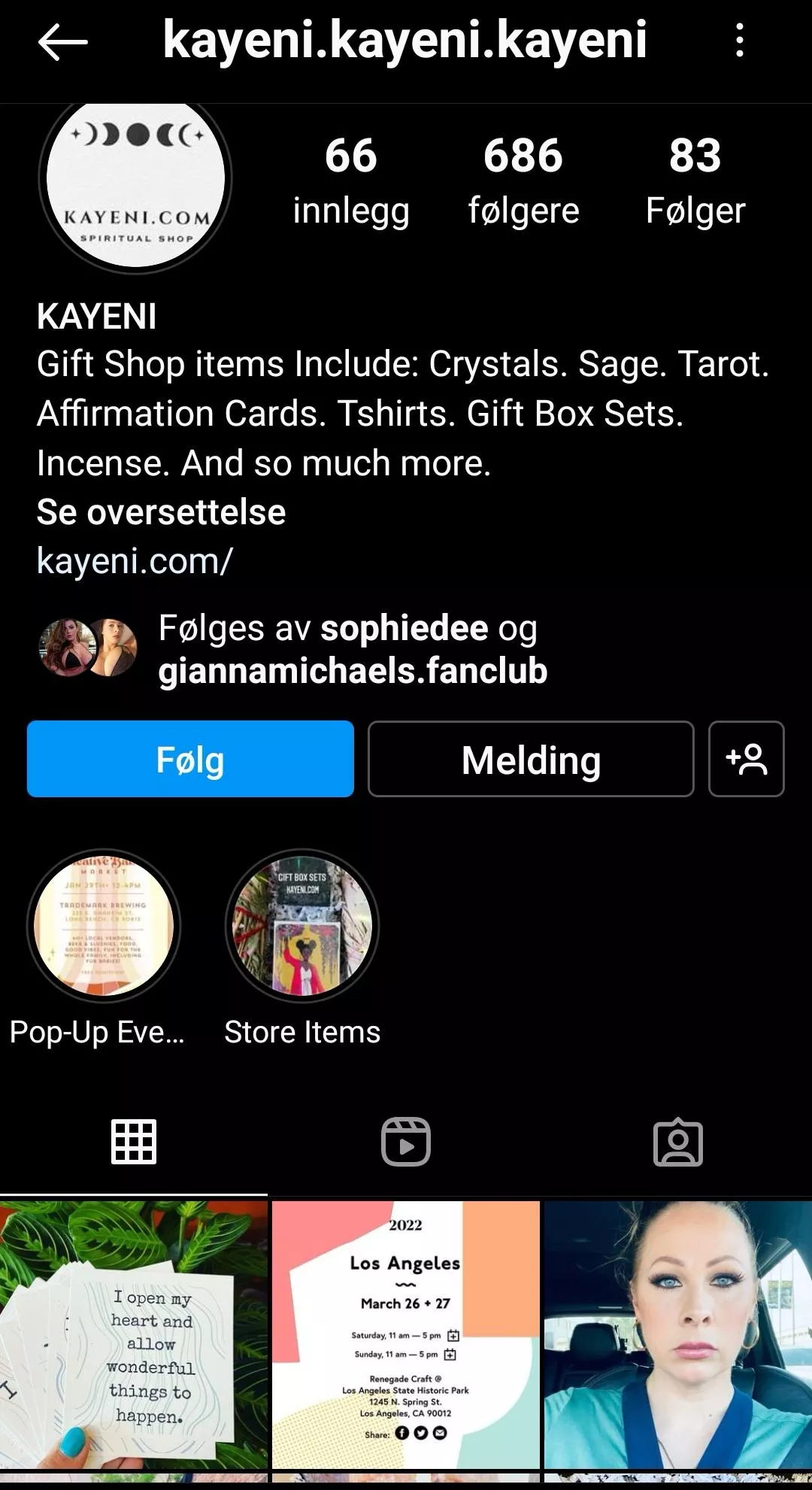
Task: Open the Los Angeles March 26 post
Action: (x=406, y=1334)
